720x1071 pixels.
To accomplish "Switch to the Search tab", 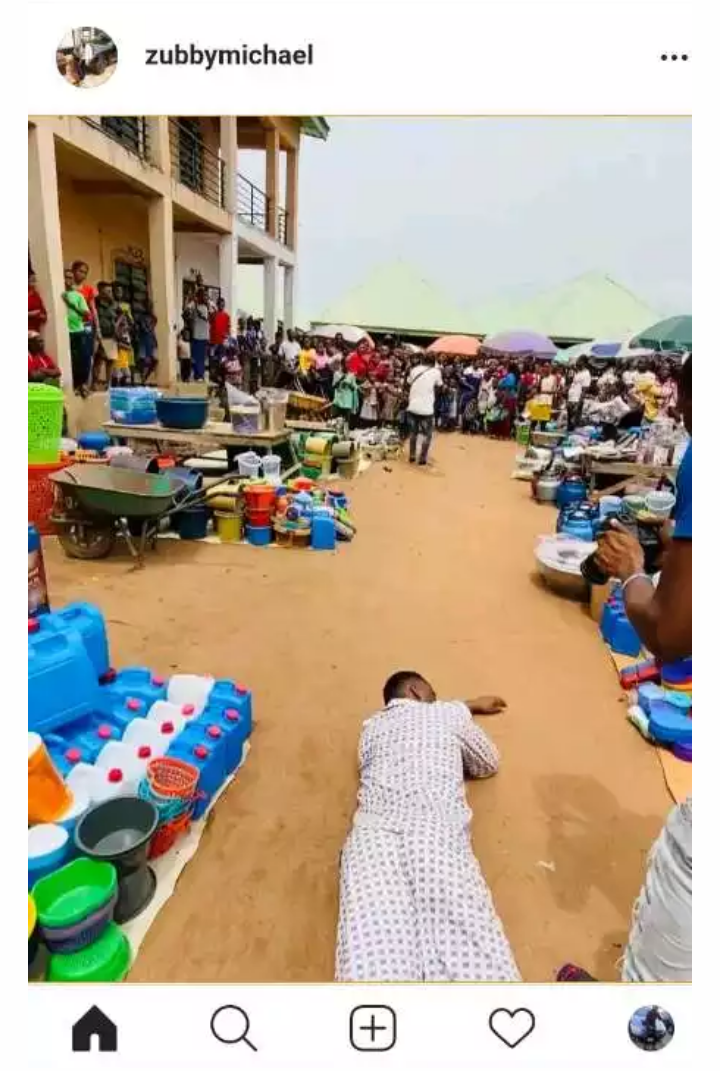I will click(233, 1028).
